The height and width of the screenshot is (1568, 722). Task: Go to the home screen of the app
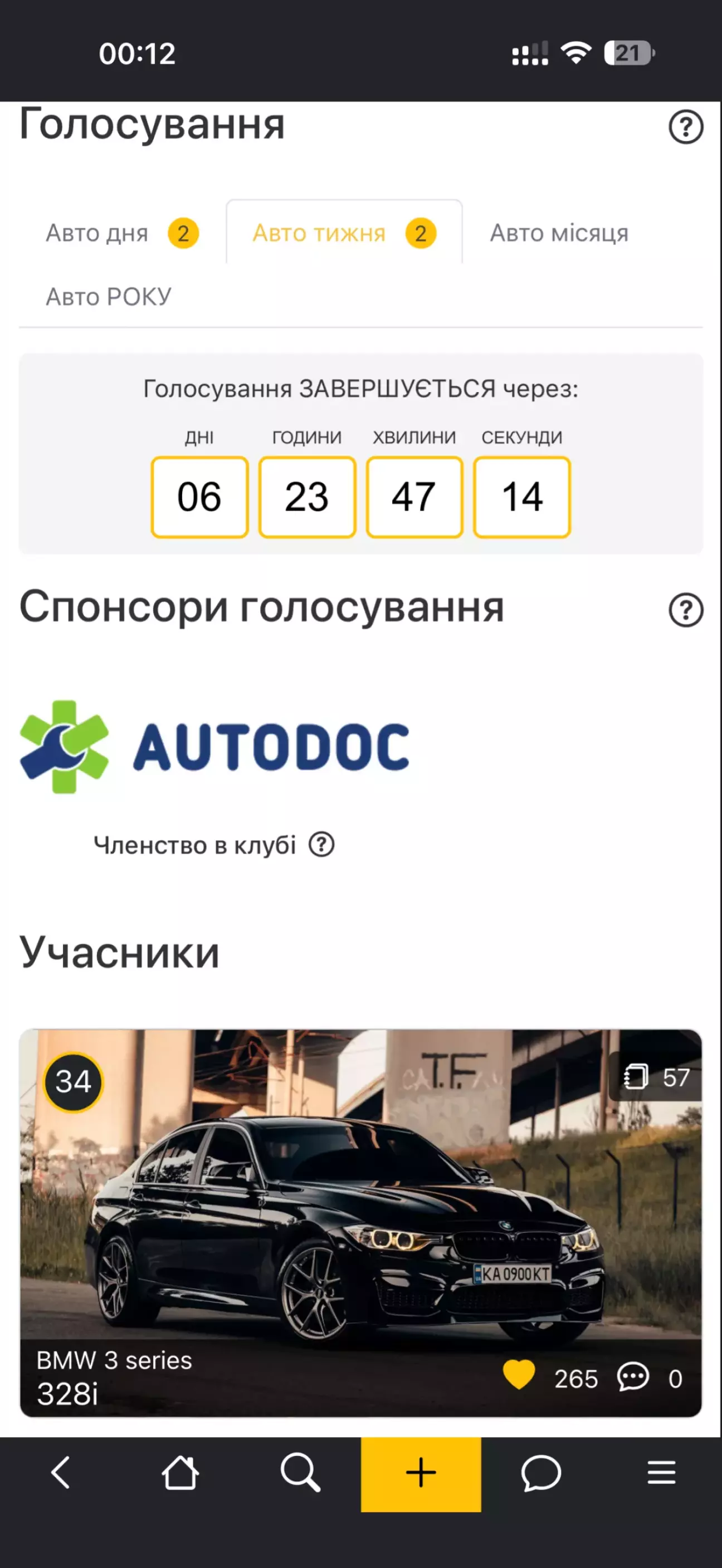tap(180, 1473)
